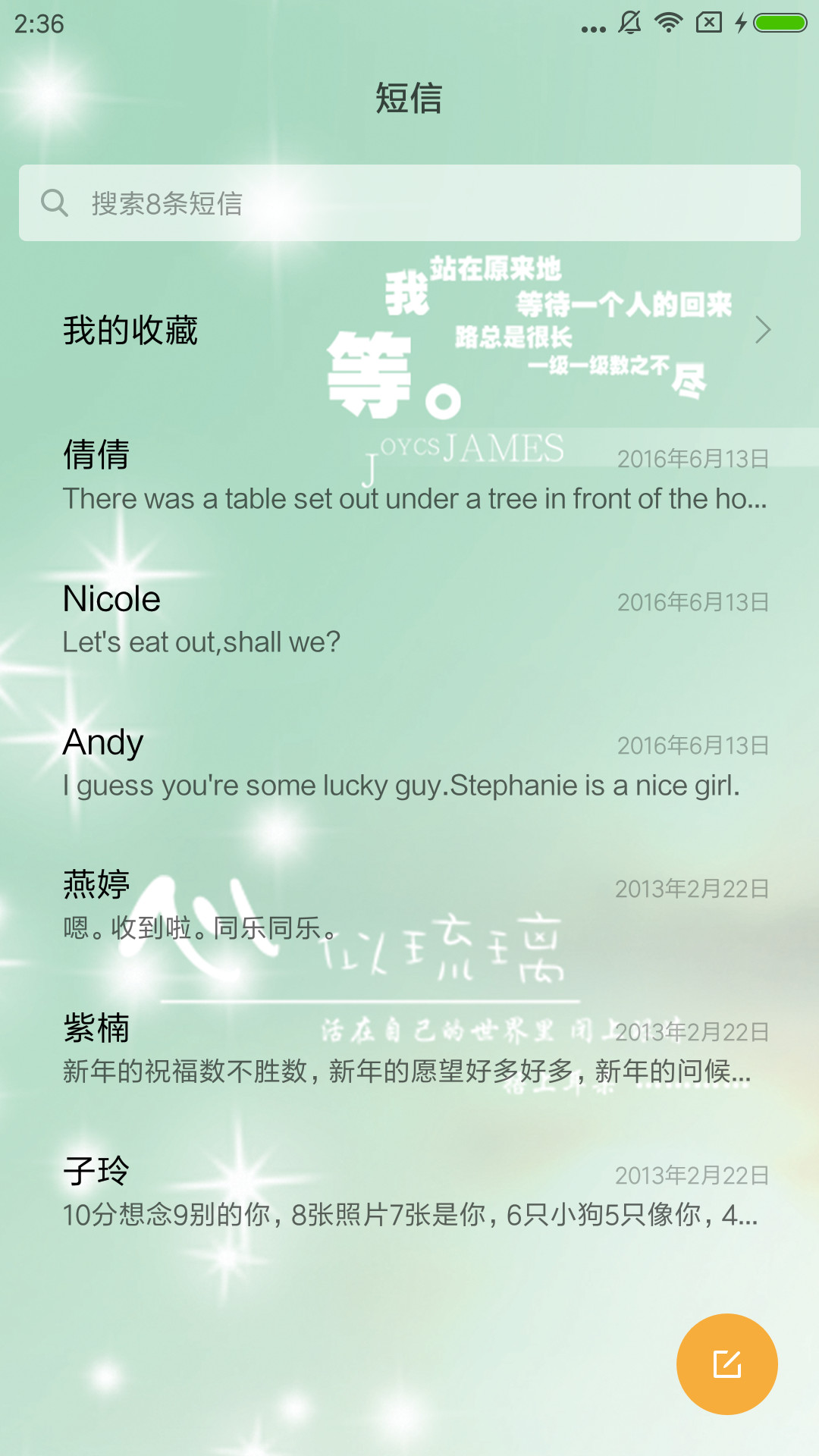Open Nicole's message thread
The height and width of the screenshot is (1456, 819).
pos(409,620)
